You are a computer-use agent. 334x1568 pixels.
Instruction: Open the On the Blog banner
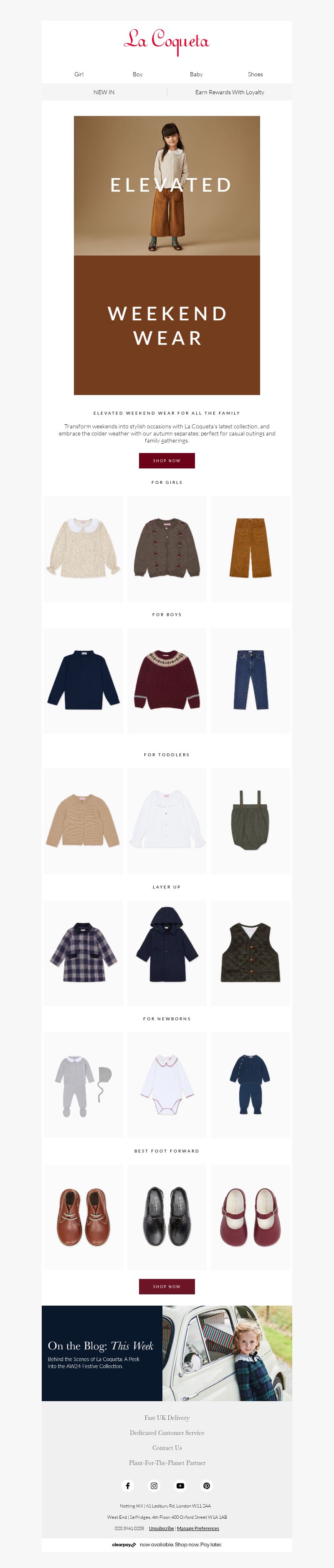pyautogui.click(x=167, y=1353)
